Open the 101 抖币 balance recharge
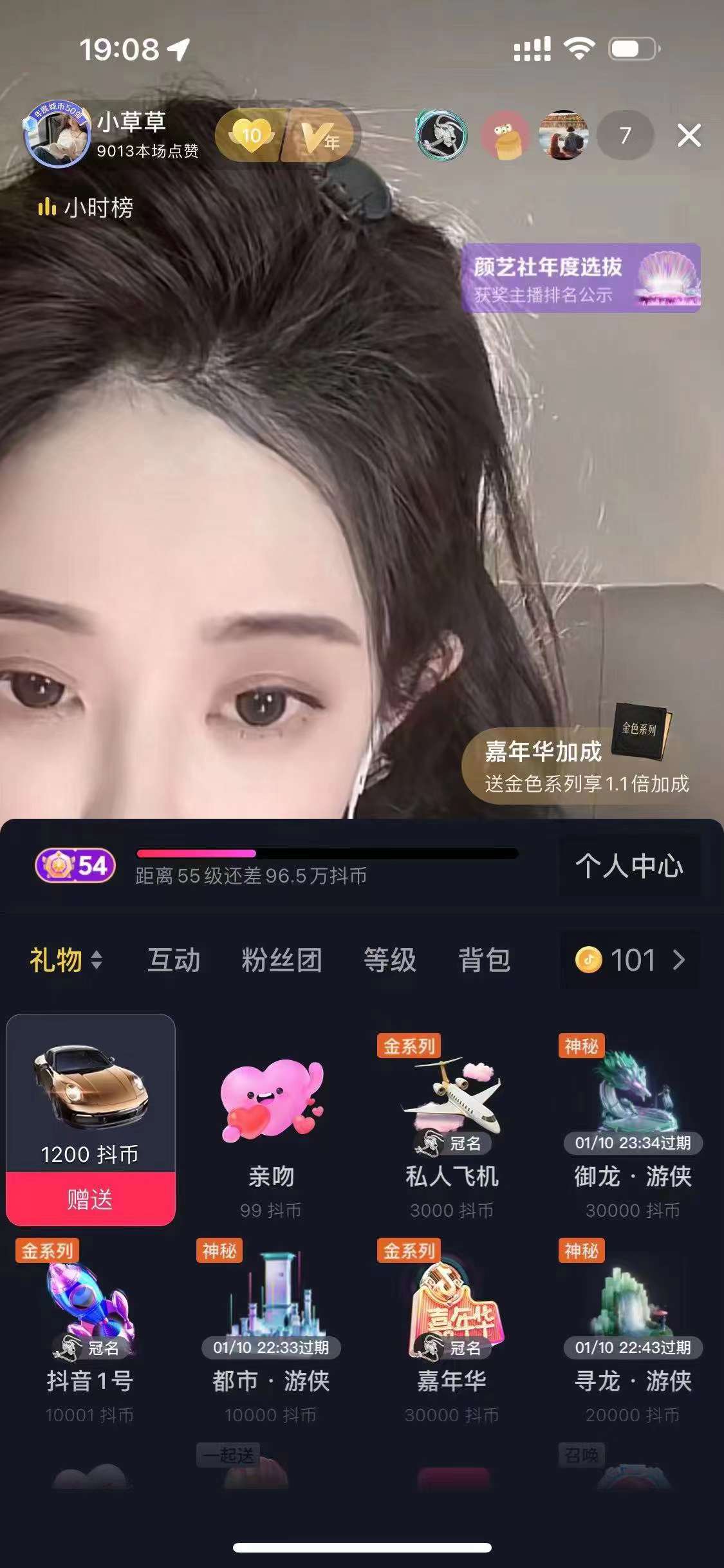This screenshot has height=1568, width=724. (x=630, y=960)
